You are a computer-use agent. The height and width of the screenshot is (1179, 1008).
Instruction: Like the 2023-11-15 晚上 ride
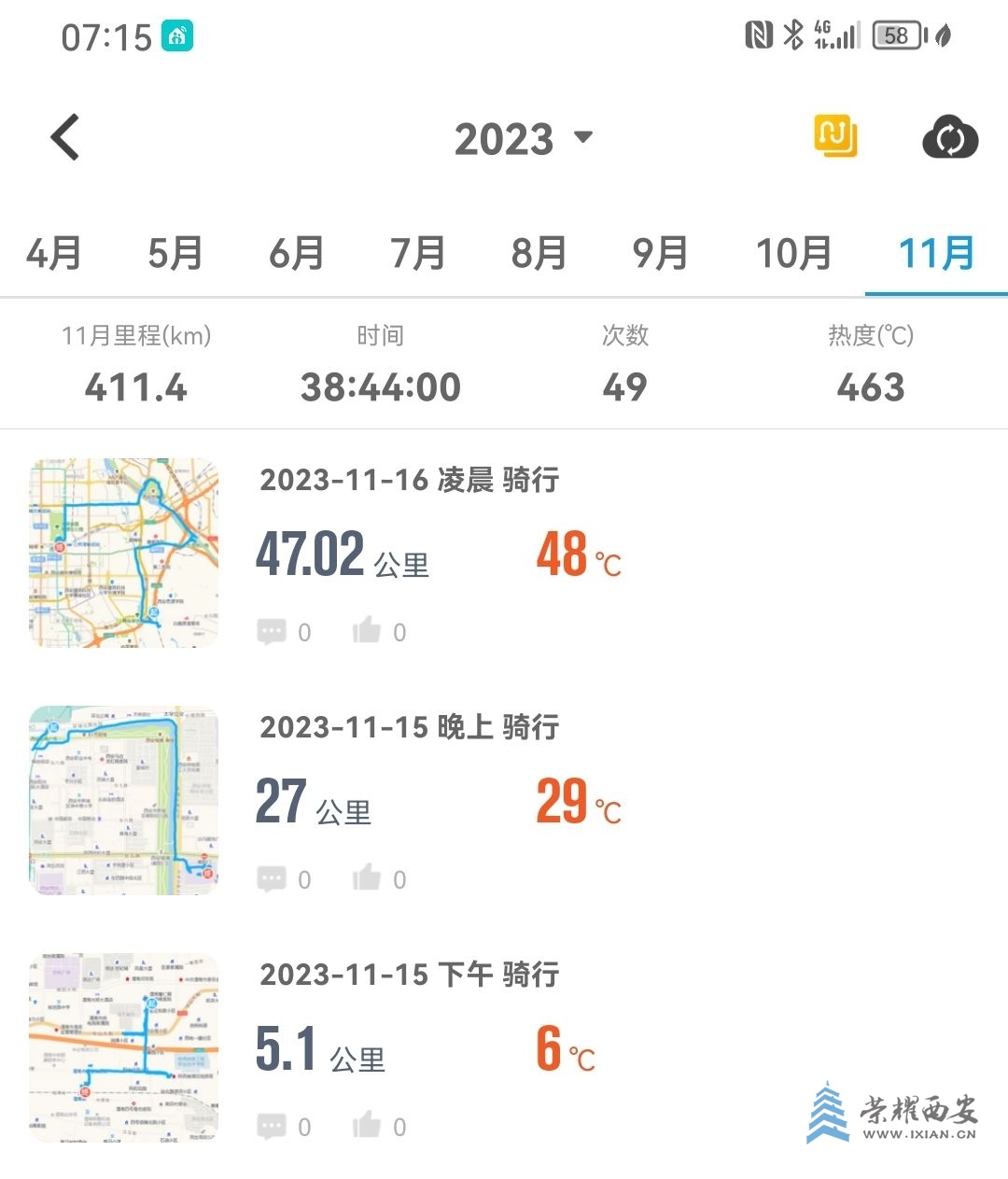point(367,878)
